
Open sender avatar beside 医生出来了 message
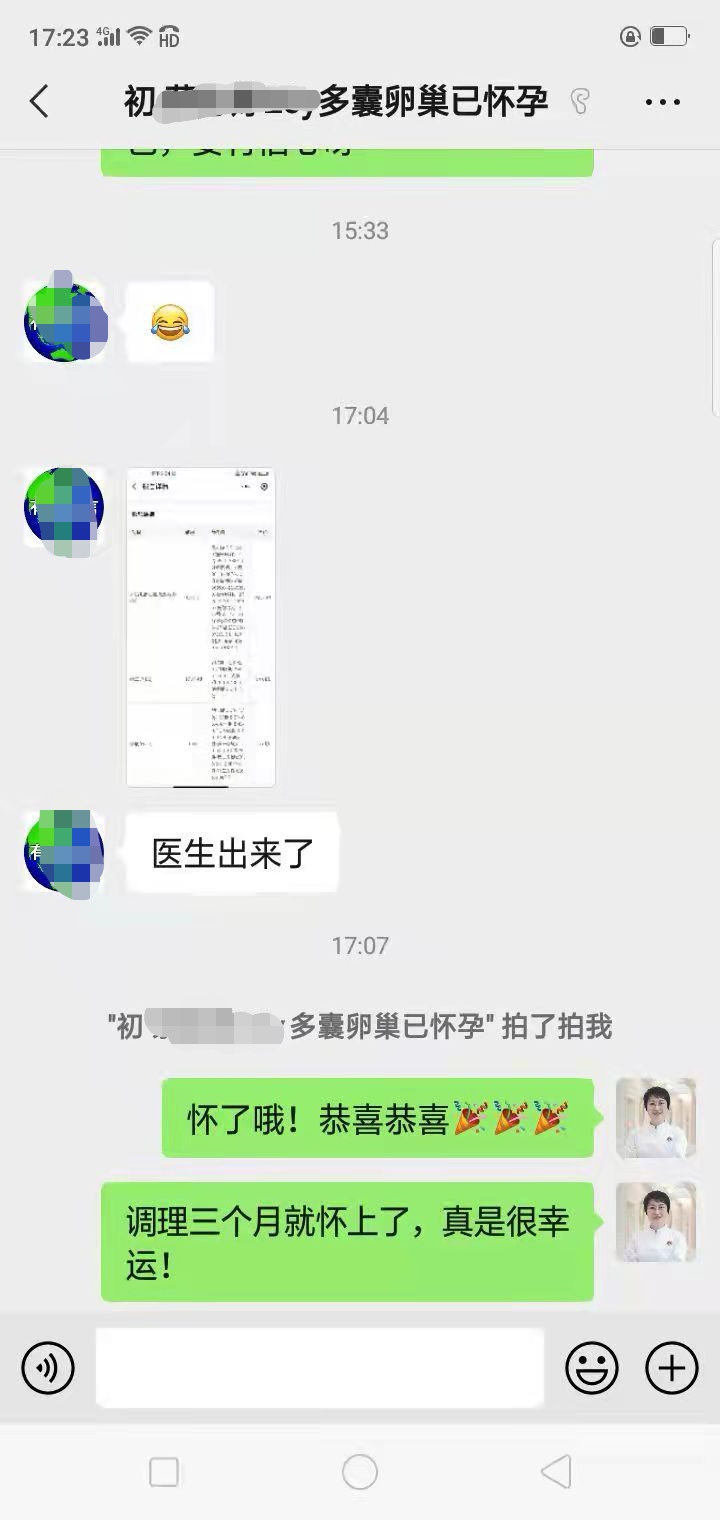pyautogui.click(x=64, y=853)
